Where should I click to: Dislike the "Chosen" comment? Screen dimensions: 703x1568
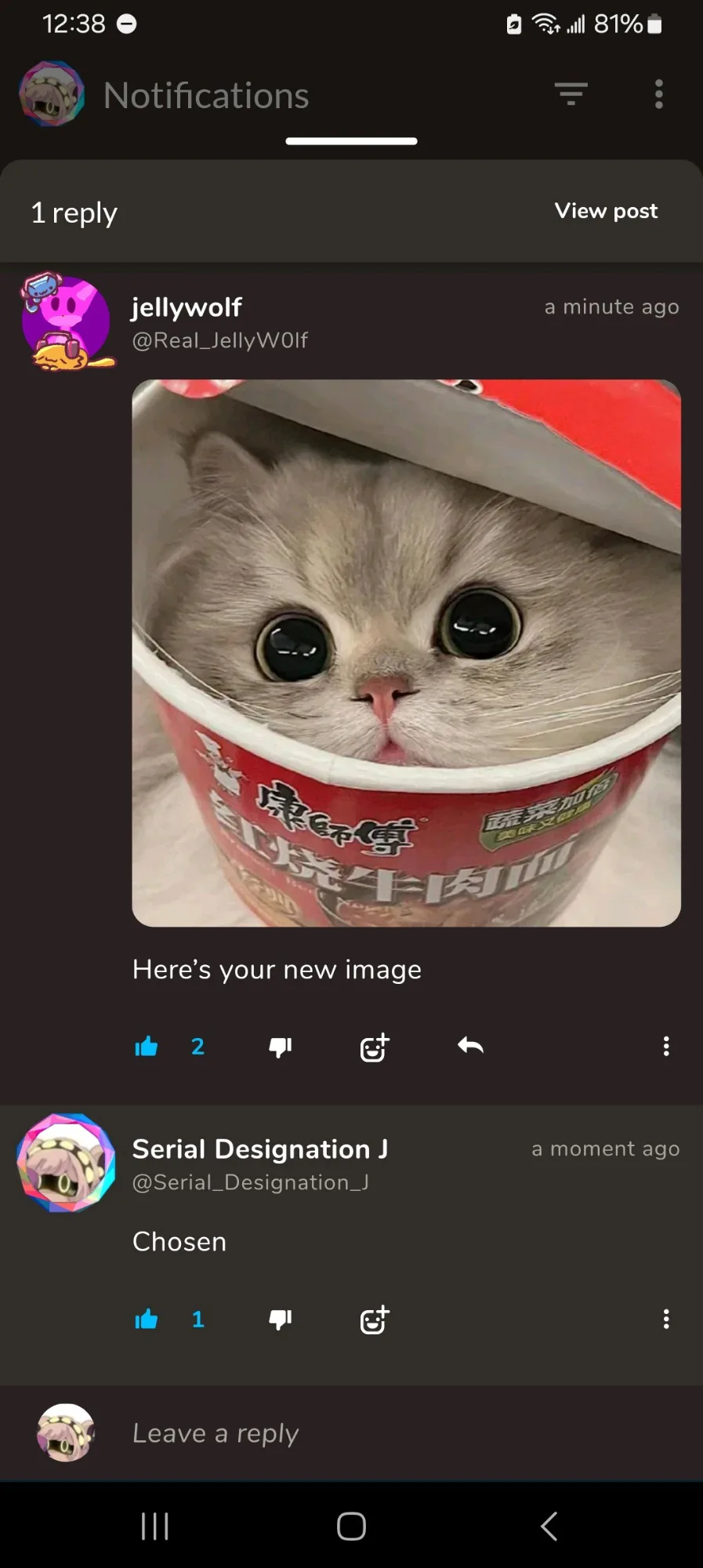point(280,1319)
